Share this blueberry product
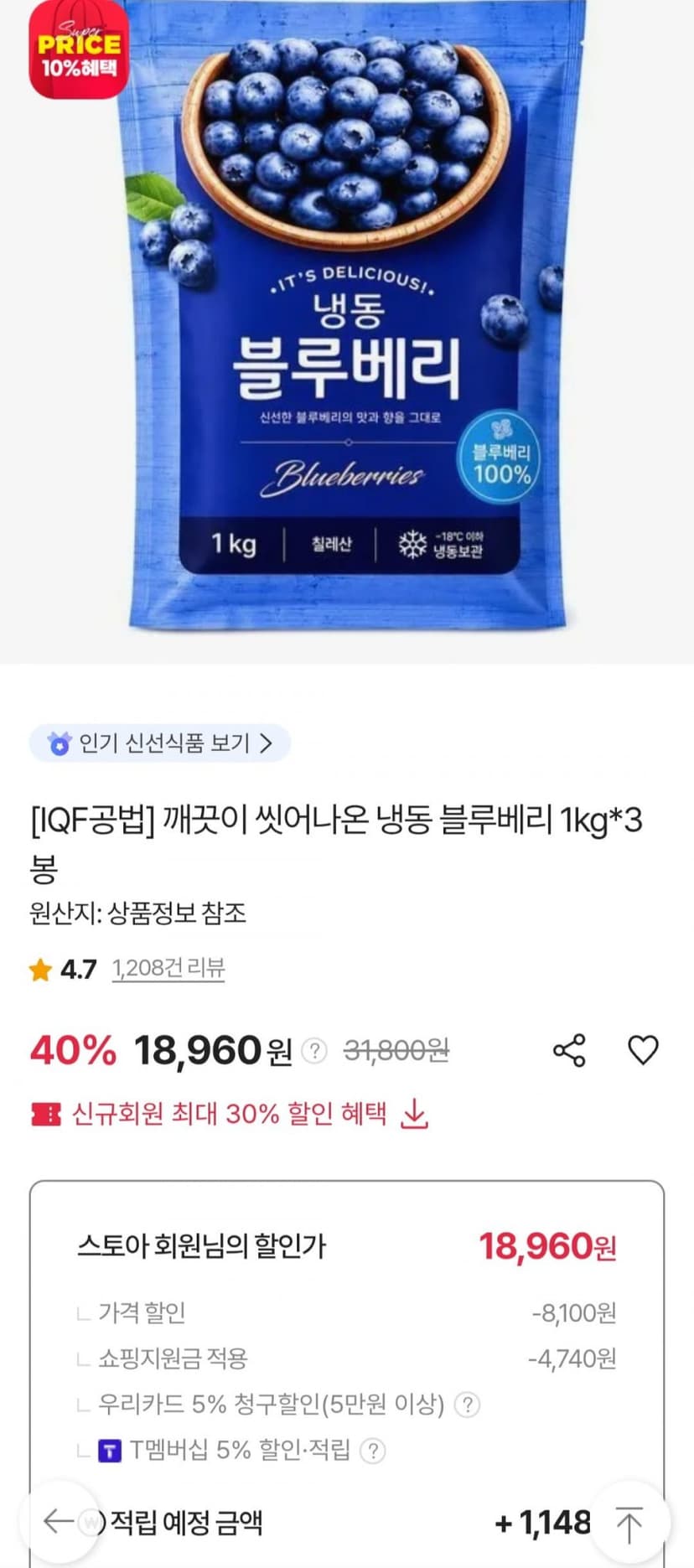 tap(569, 1050)
